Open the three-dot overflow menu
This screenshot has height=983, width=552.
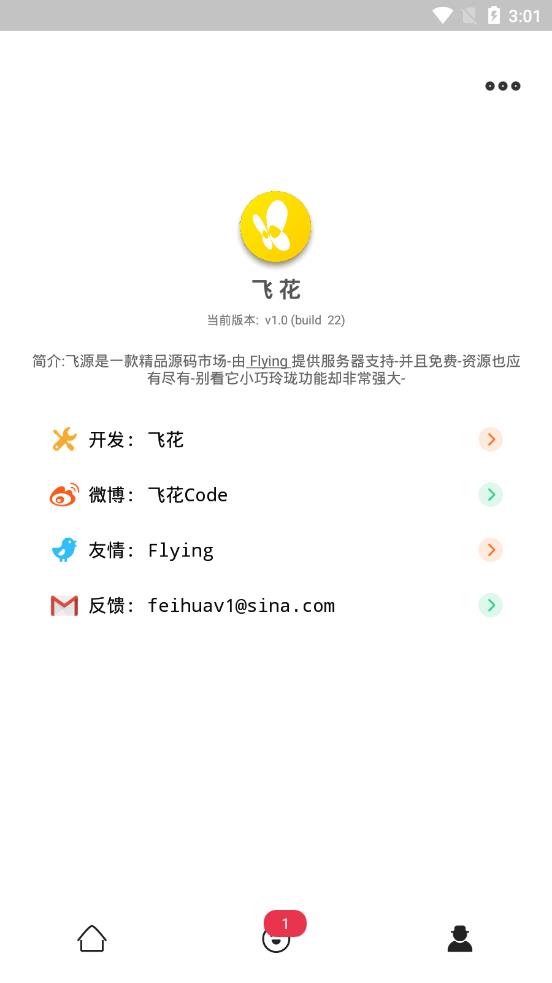tap(503, 86)
